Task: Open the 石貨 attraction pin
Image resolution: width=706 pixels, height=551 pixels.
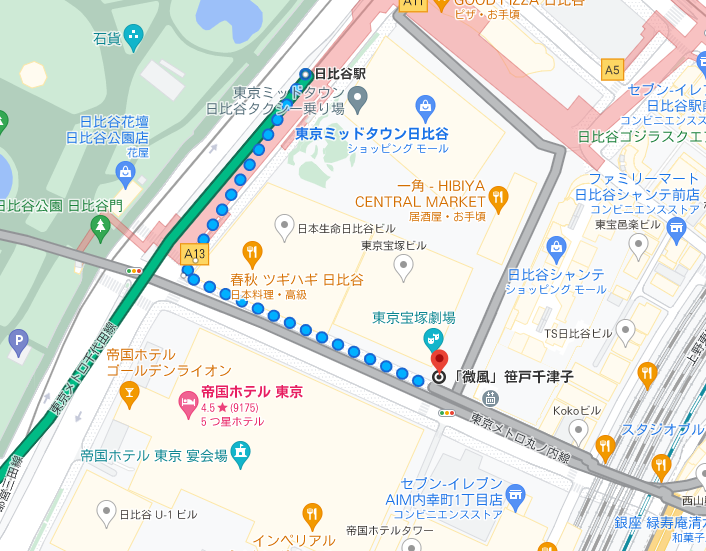Action: coord(133,39)
